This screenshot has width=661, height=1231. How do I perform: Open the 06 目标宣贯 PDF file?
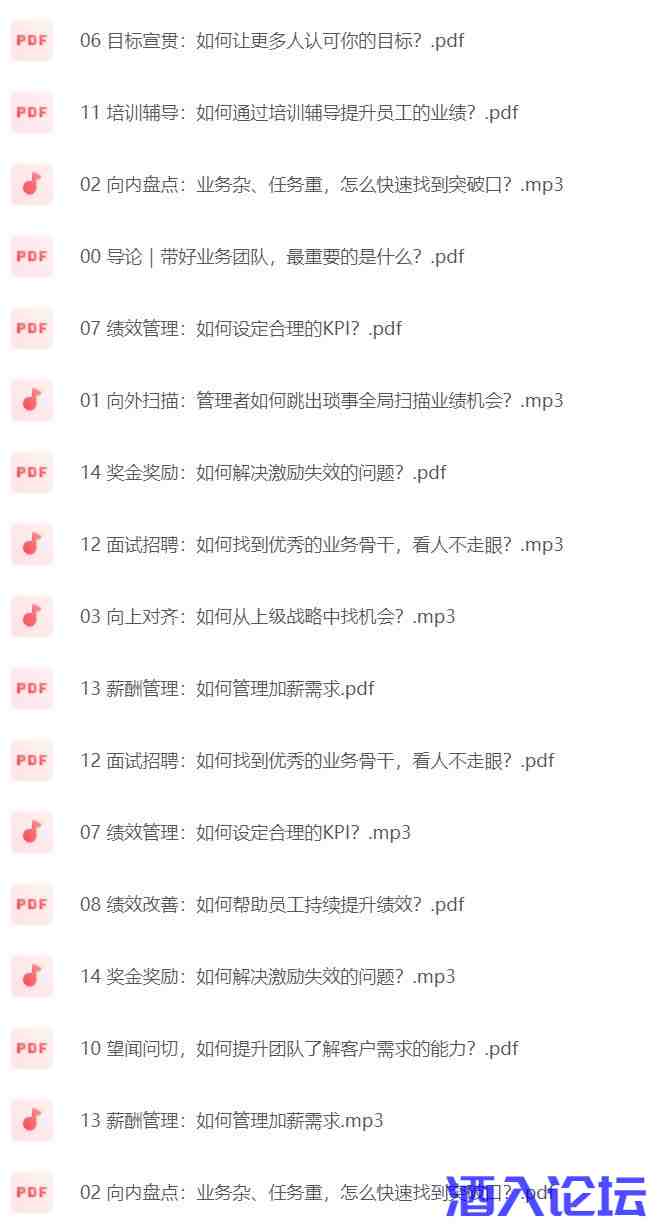[271, 41]
